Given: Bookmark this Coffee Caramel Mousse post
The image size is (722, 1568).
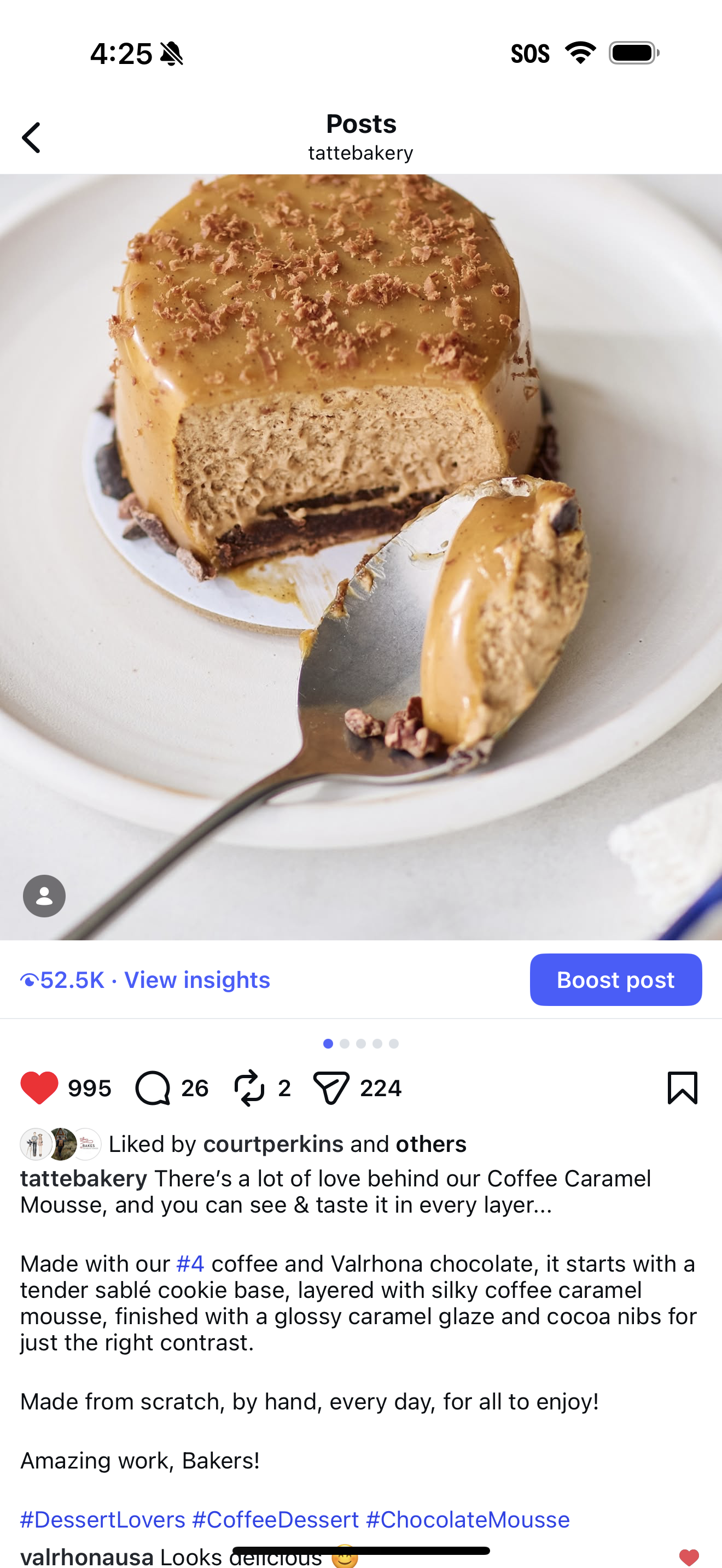Looking at the screenshot, I should click(683, 1088).
